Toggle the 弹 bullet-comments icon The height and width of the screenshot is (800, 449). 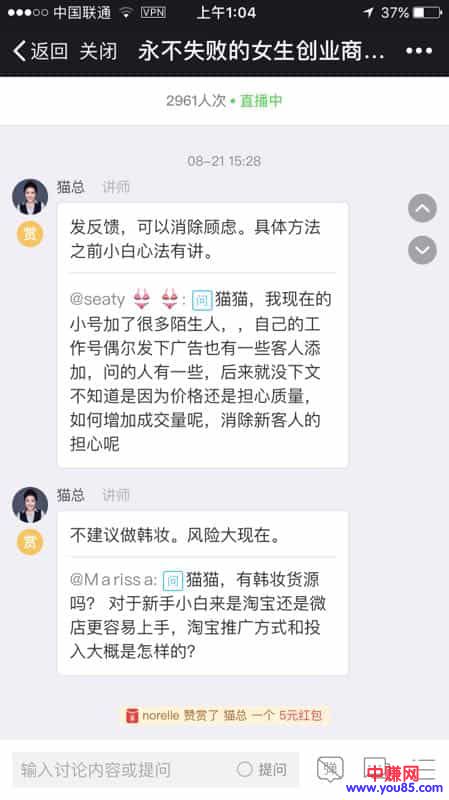coord(330,769)
